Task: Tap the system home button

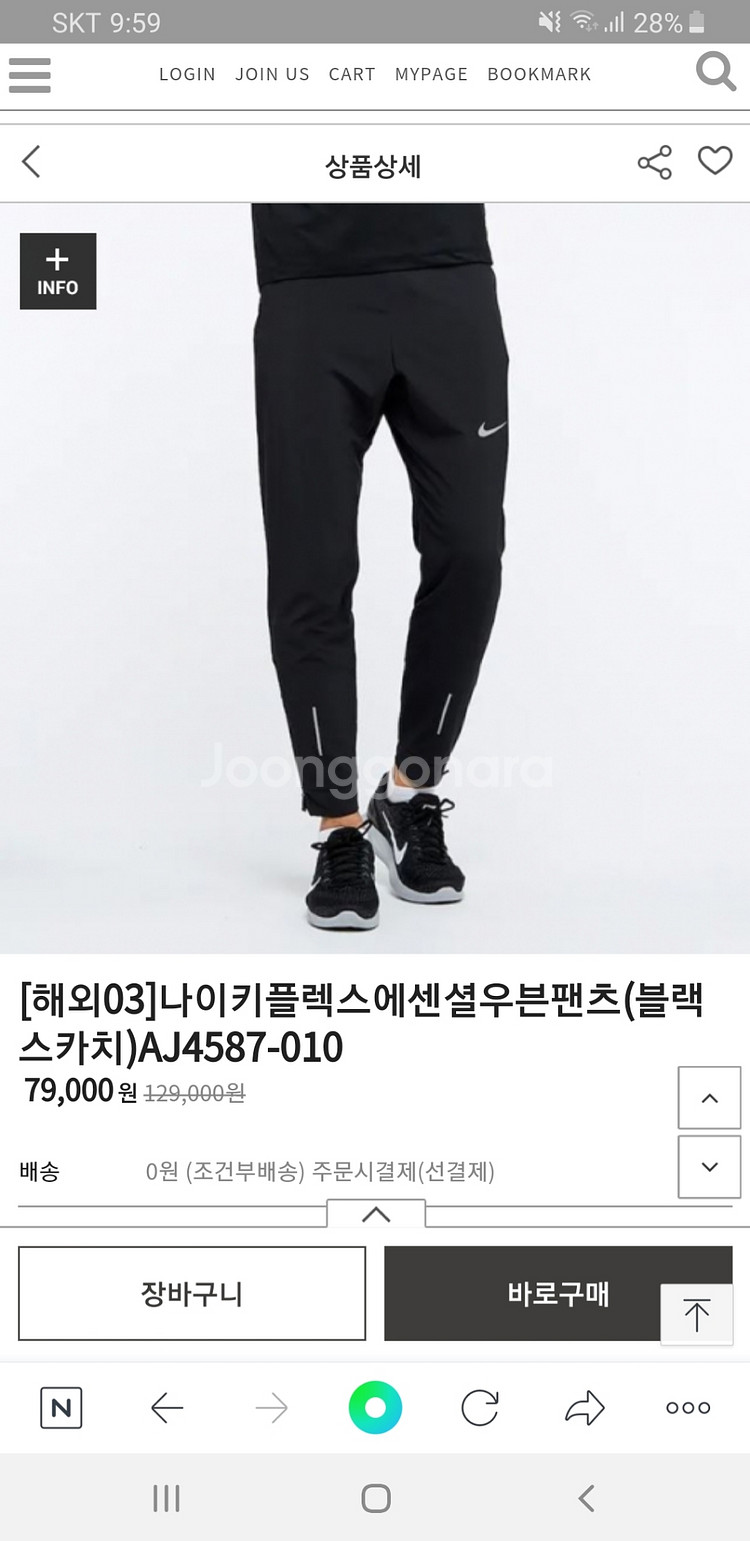Action: point(375,1498)
